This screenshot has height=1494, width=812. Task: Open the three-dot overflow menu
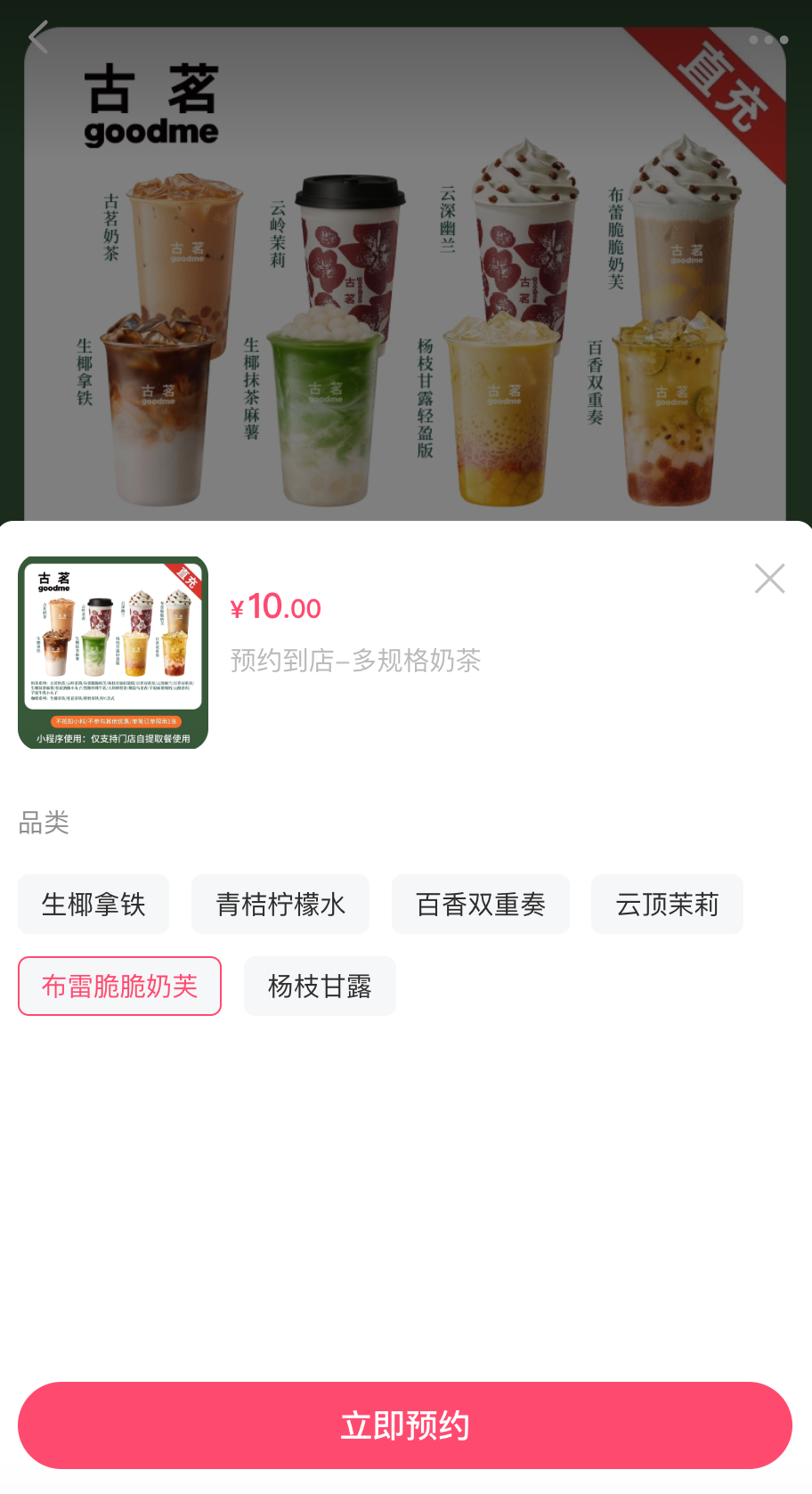768,40
